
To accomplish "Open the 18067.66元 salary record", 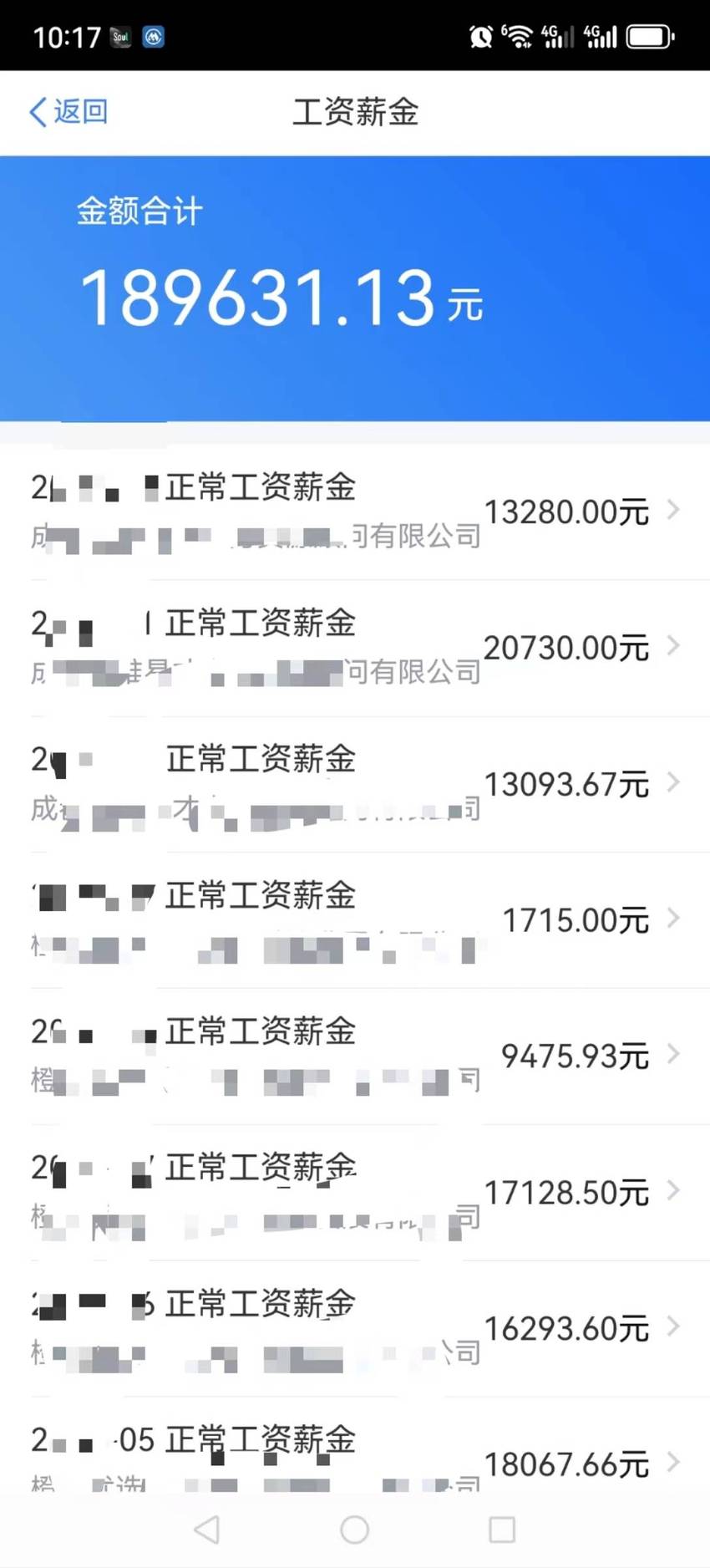I will (x=355, y=1446).
